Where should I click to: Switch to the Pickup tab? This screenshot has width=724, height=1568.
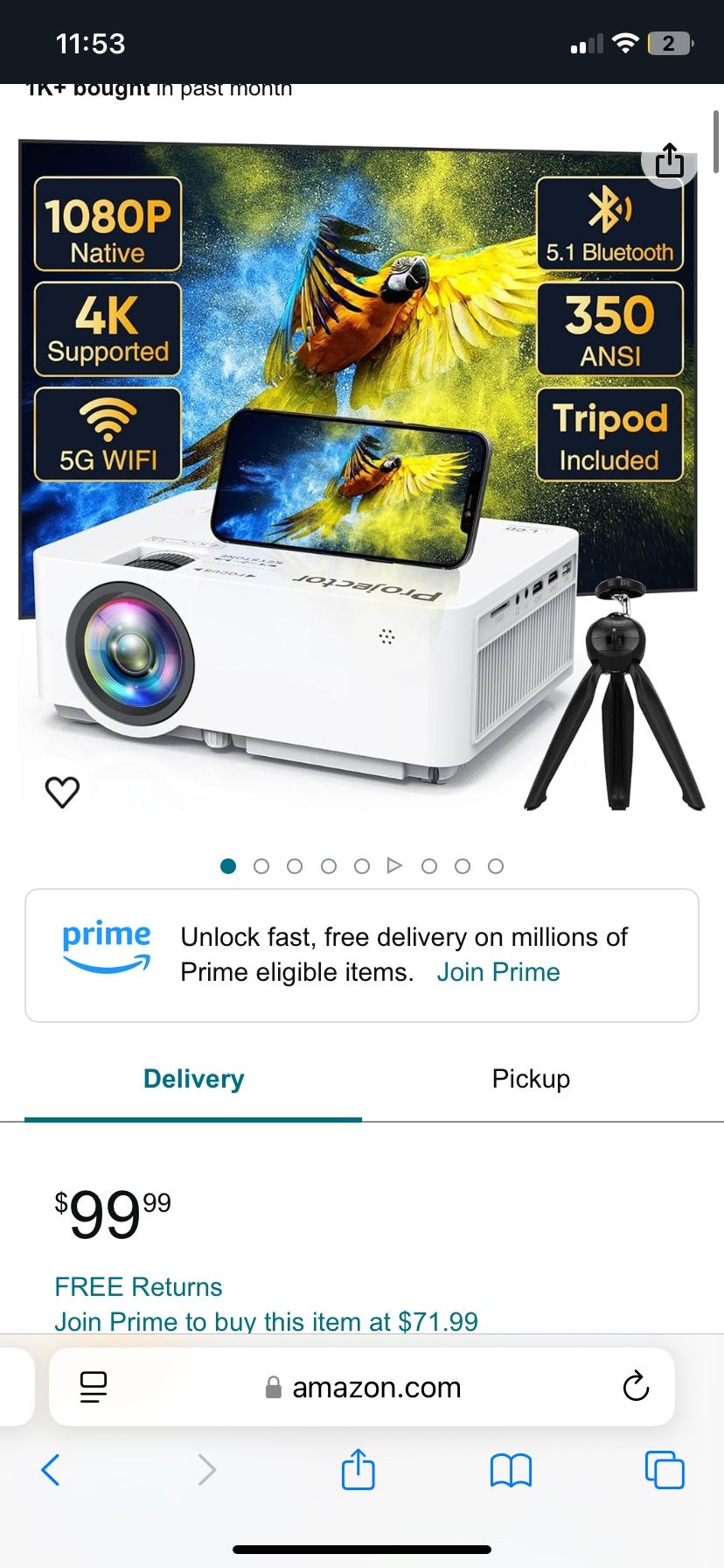(531, 1079)
